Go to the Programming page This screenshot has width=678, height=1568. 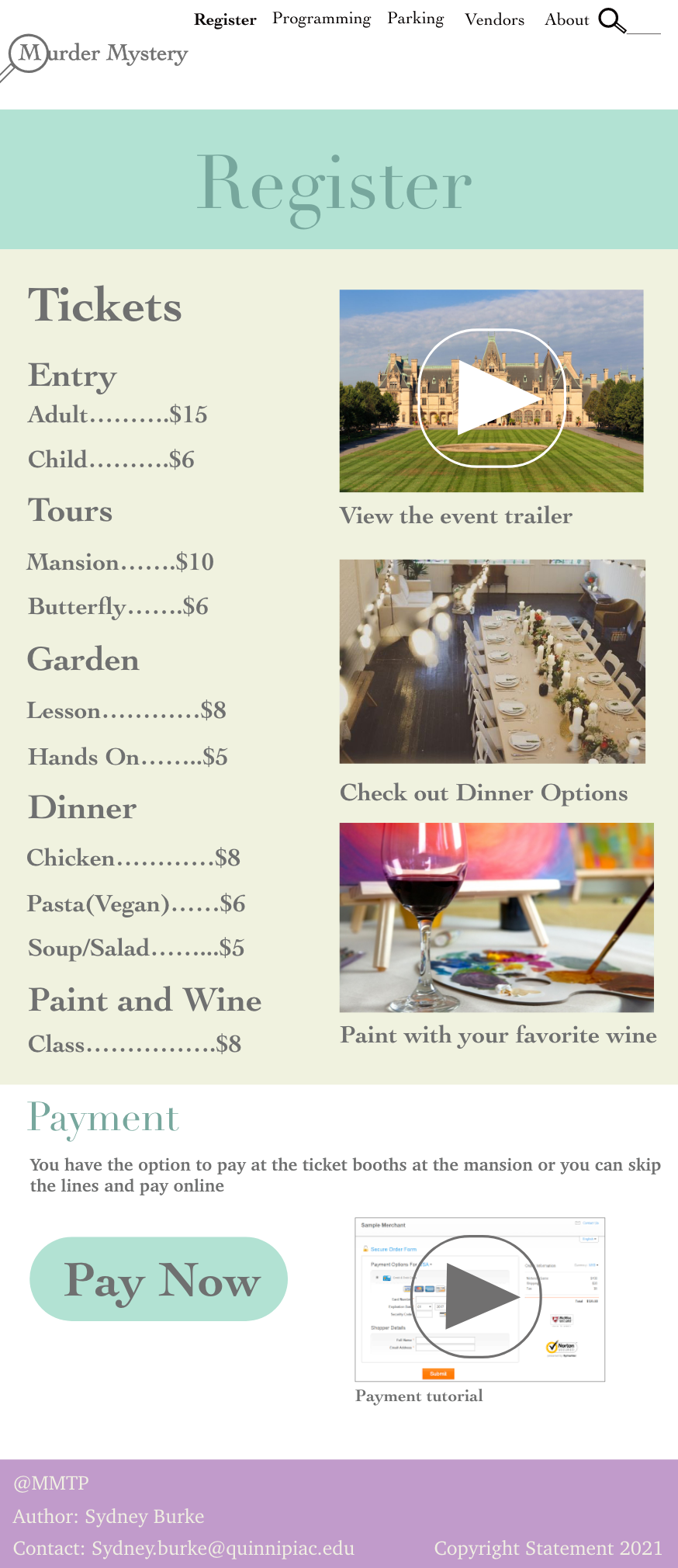tap(321, 19)
